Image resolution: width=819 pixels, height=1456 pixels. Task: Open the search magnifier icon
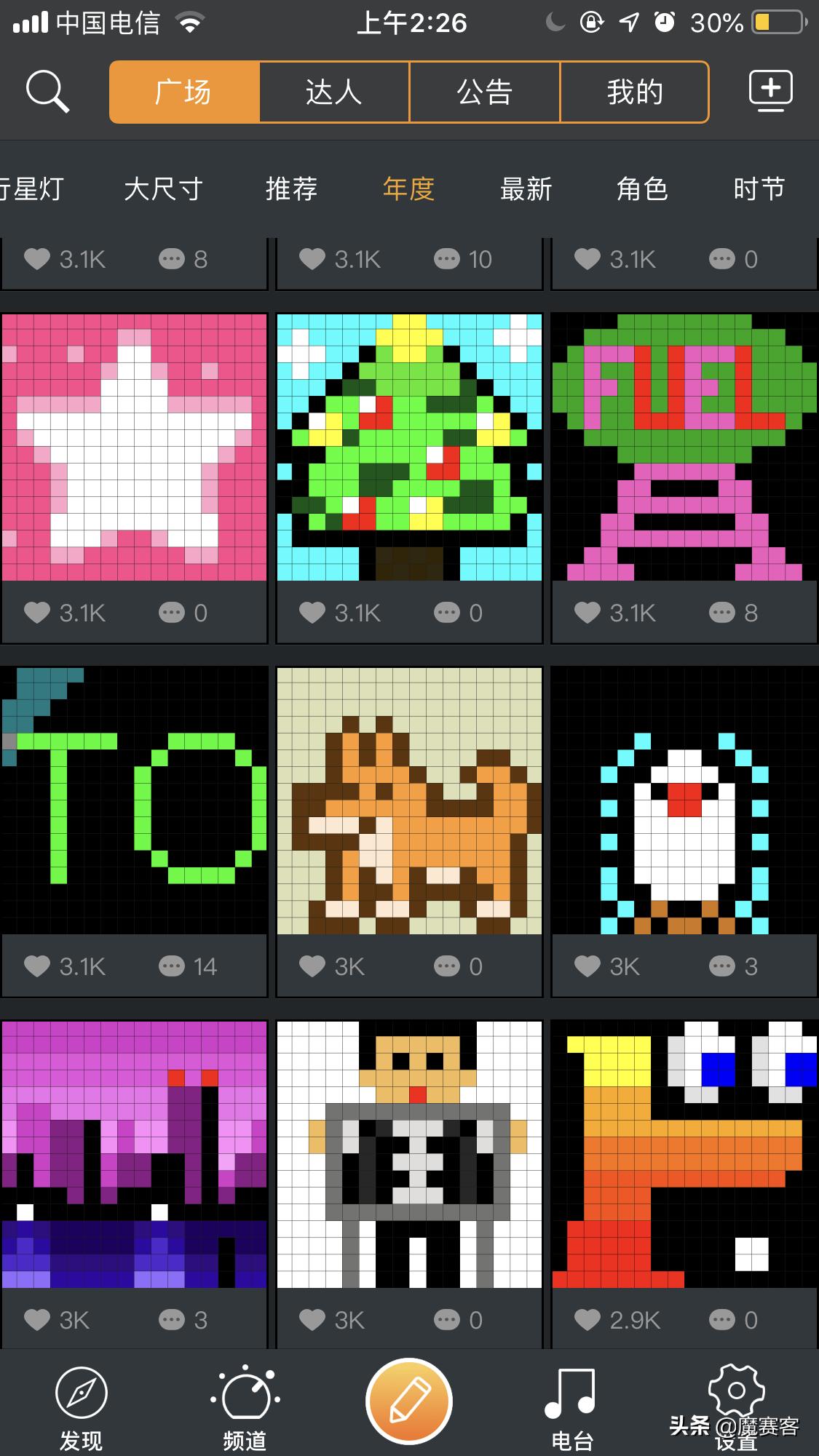[47, 92]
